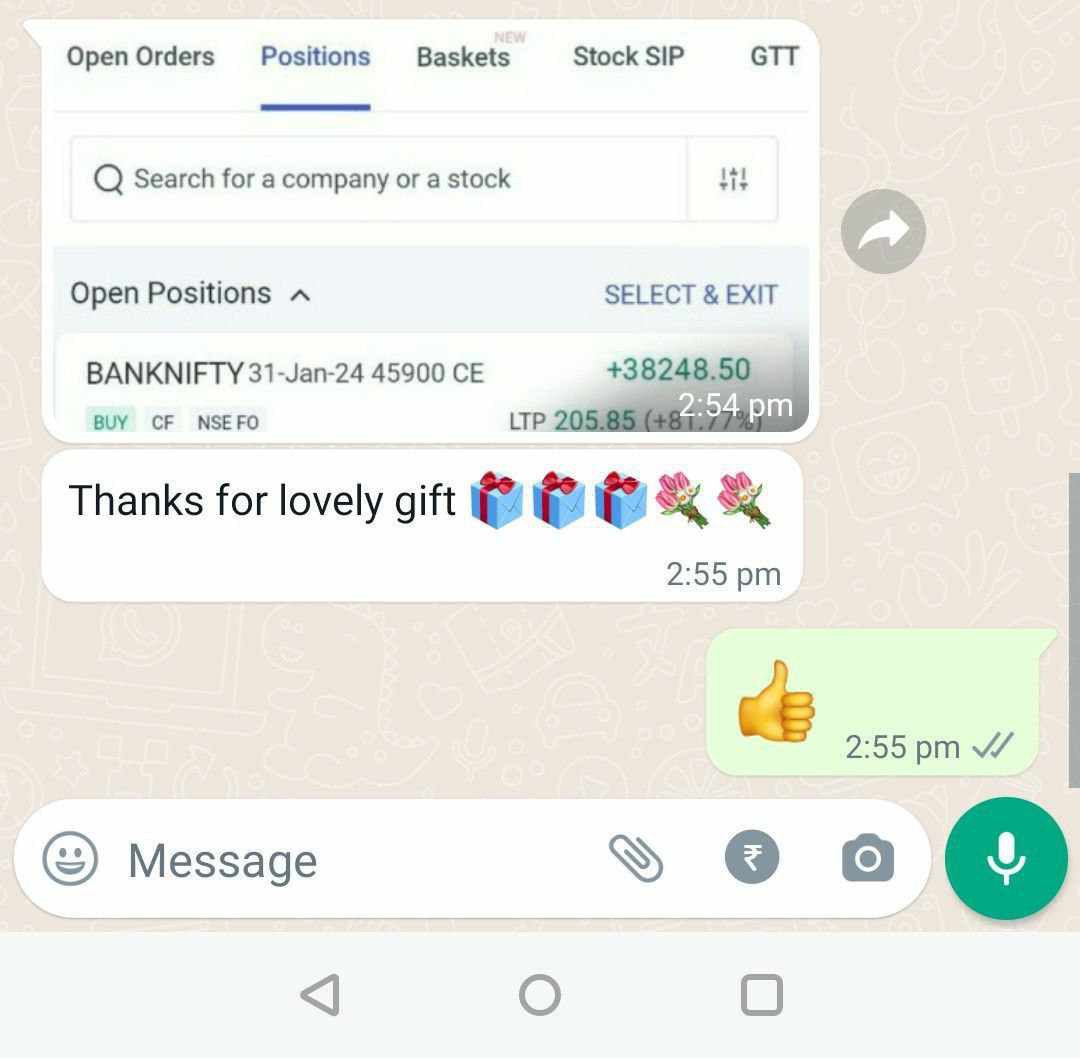Record a voice message with the microphone
The height and width of the screenshot is (1058, 1080).
(x=1005, y=858)
